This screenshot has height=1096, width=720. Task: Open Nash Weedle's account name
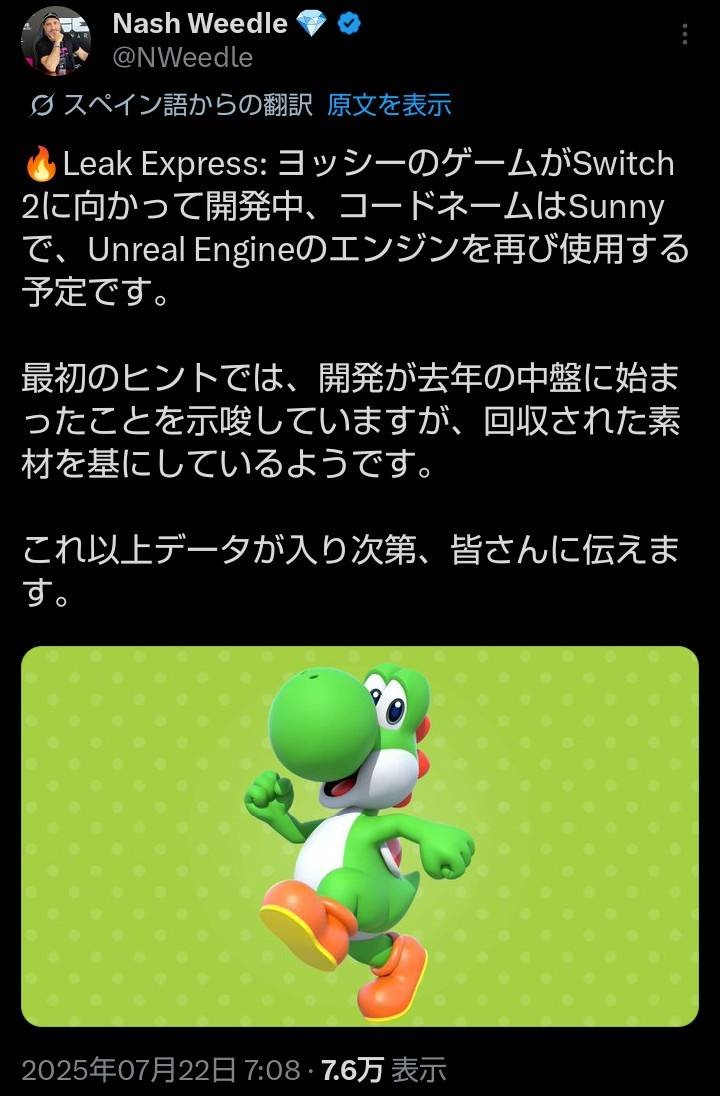(200, 24)
